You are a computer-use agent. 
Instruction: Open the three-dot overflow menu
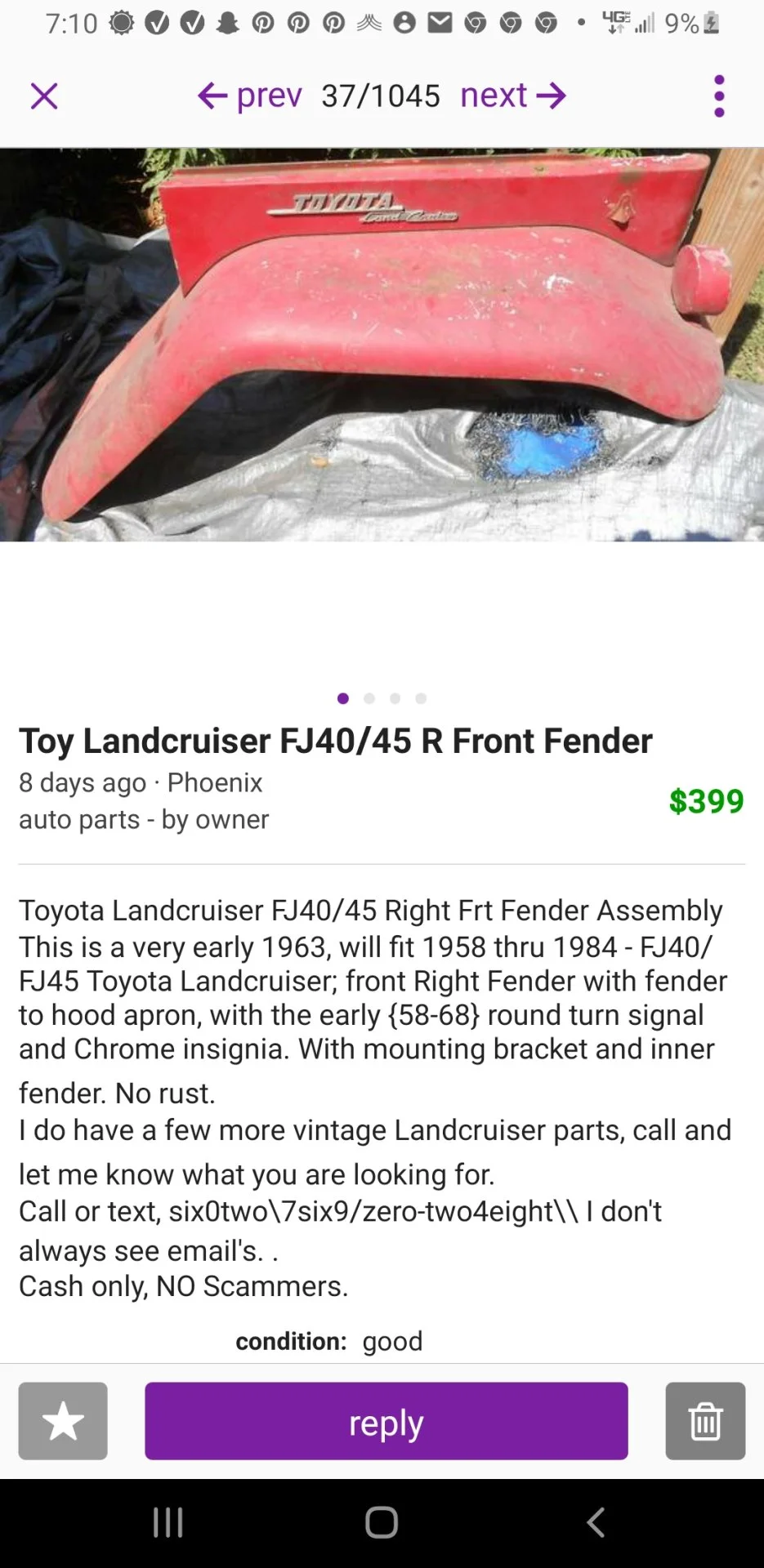[x=719, y=96]
